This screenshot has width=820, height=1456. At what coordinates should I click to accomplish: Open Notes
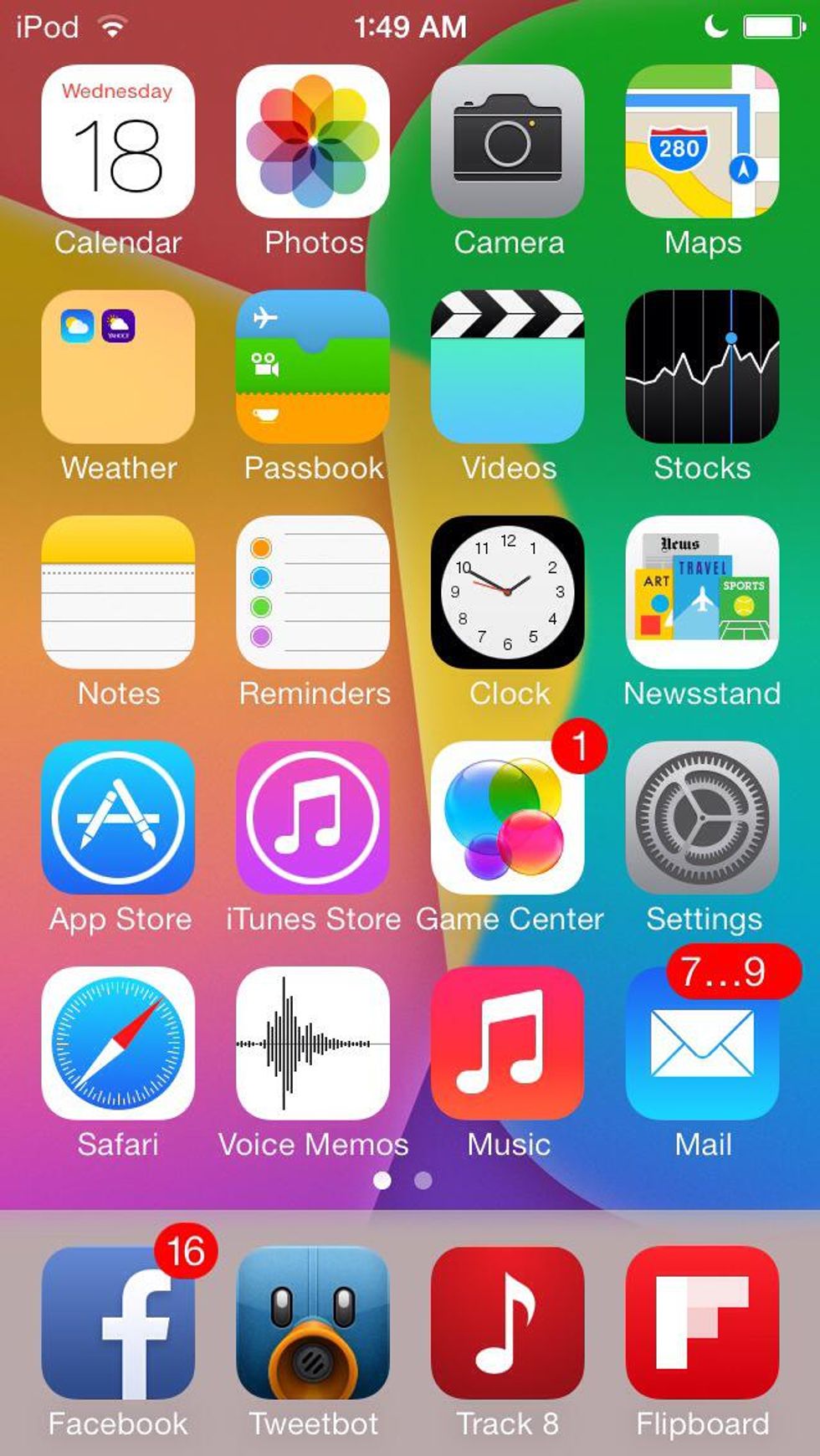coord(118,592)
